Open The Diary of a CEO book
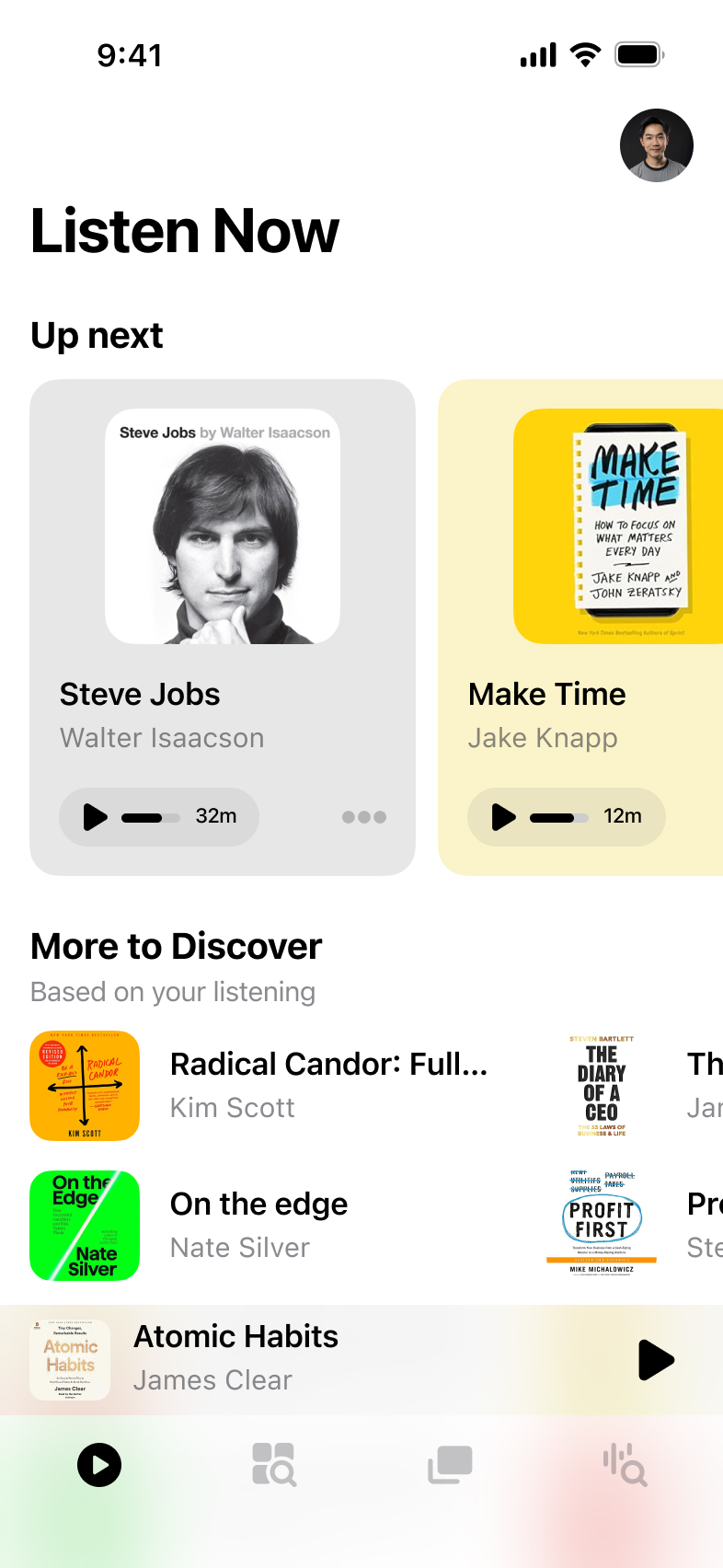Screen dimensions: 723x1568 (602, 1086)
